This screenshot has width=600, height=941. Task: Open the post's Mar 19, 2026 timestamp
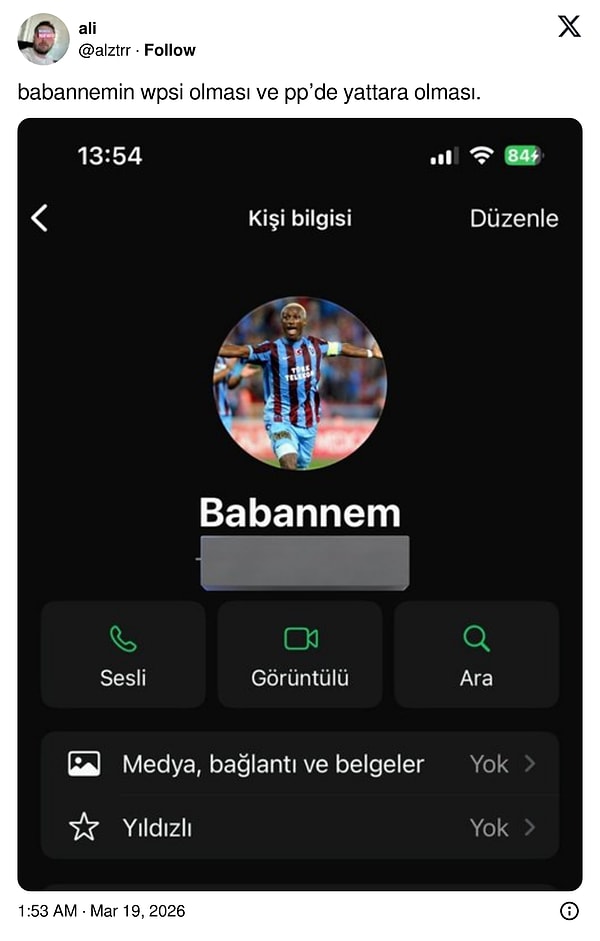pos(101,911)
